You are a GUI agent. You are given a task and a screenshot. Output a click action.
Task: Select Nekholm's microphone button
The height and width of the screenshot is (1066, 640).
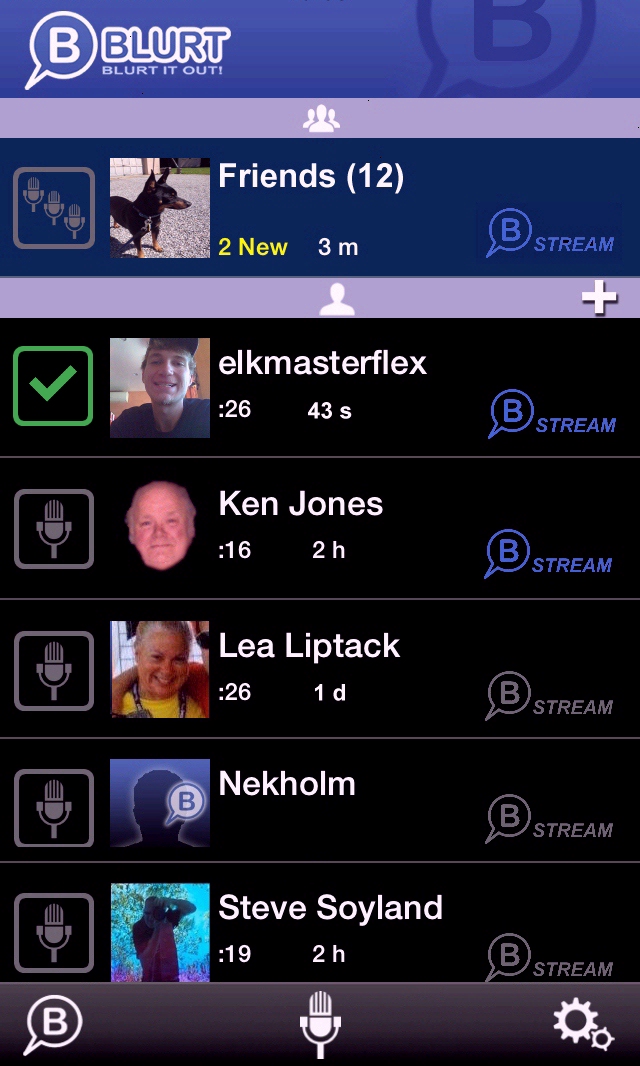point(54,808)
